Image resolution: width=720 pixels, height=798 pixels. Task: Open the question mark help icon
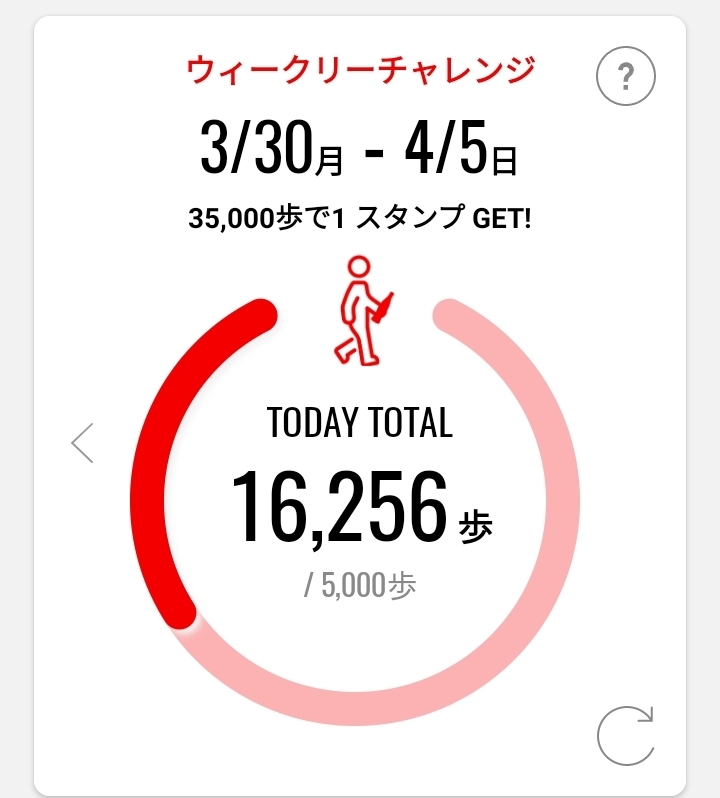point(625,76)
